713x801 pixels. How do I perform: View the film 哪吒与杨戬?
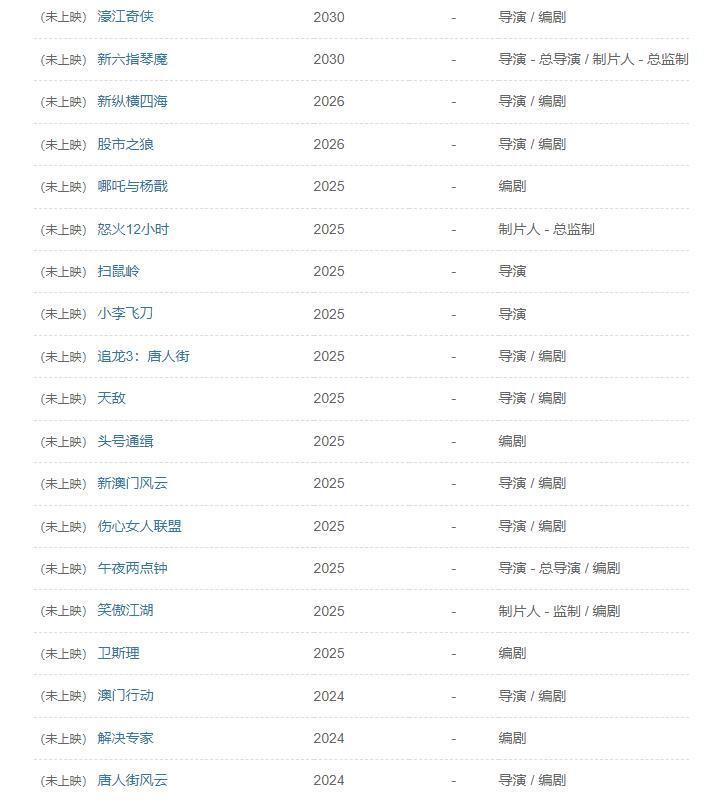tap(132, 186)
